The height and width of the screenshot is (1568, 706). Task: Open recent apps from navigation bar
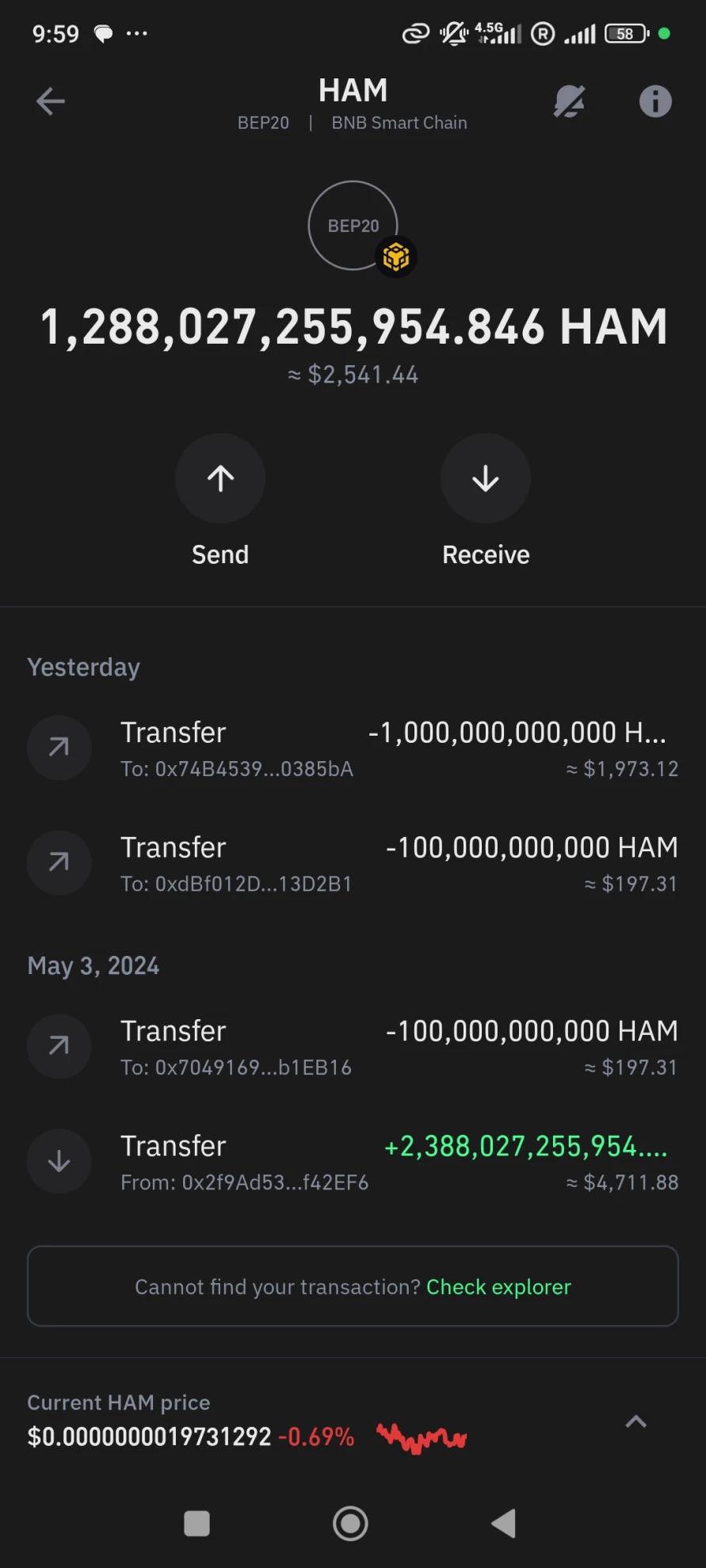(197, 1523)
